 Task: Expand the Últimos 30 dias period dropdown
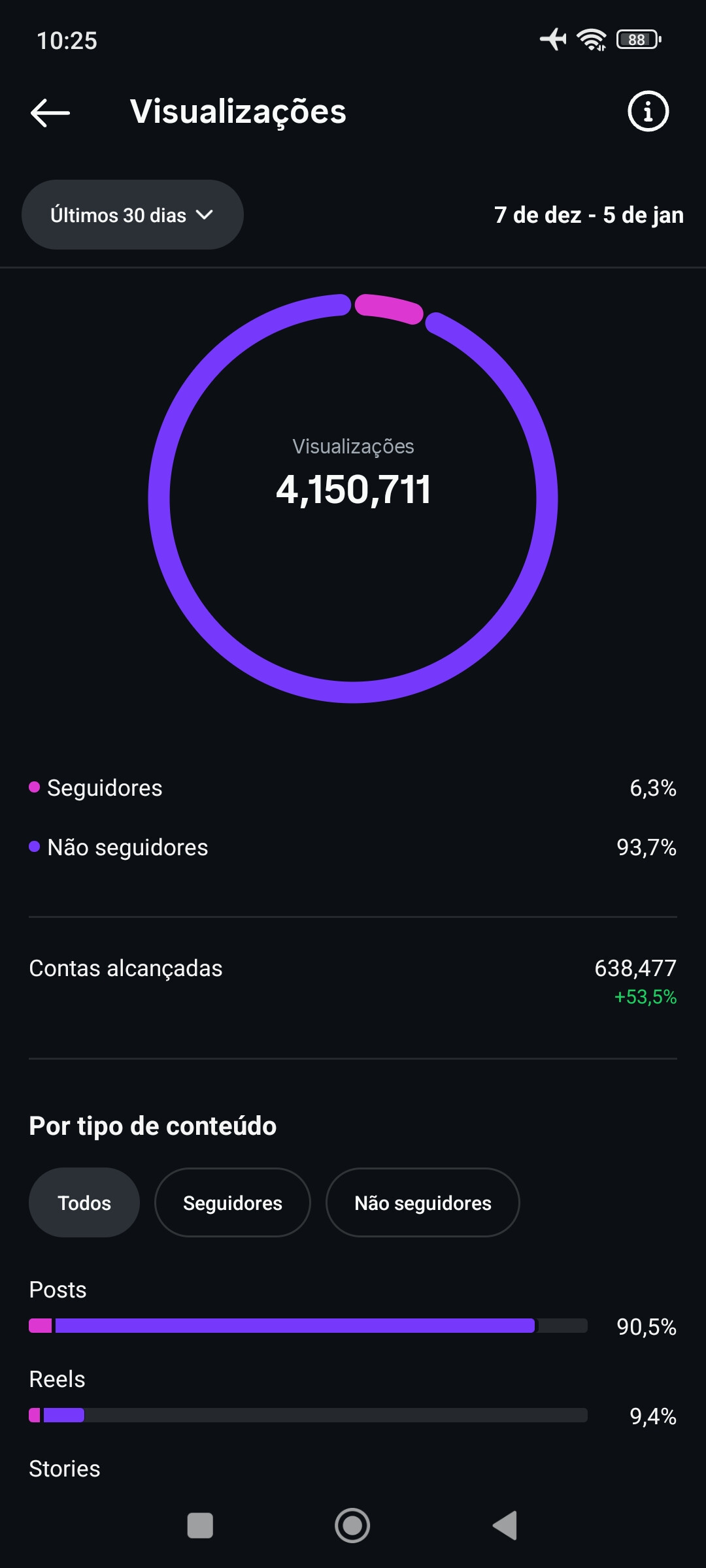tap(133, 215)
